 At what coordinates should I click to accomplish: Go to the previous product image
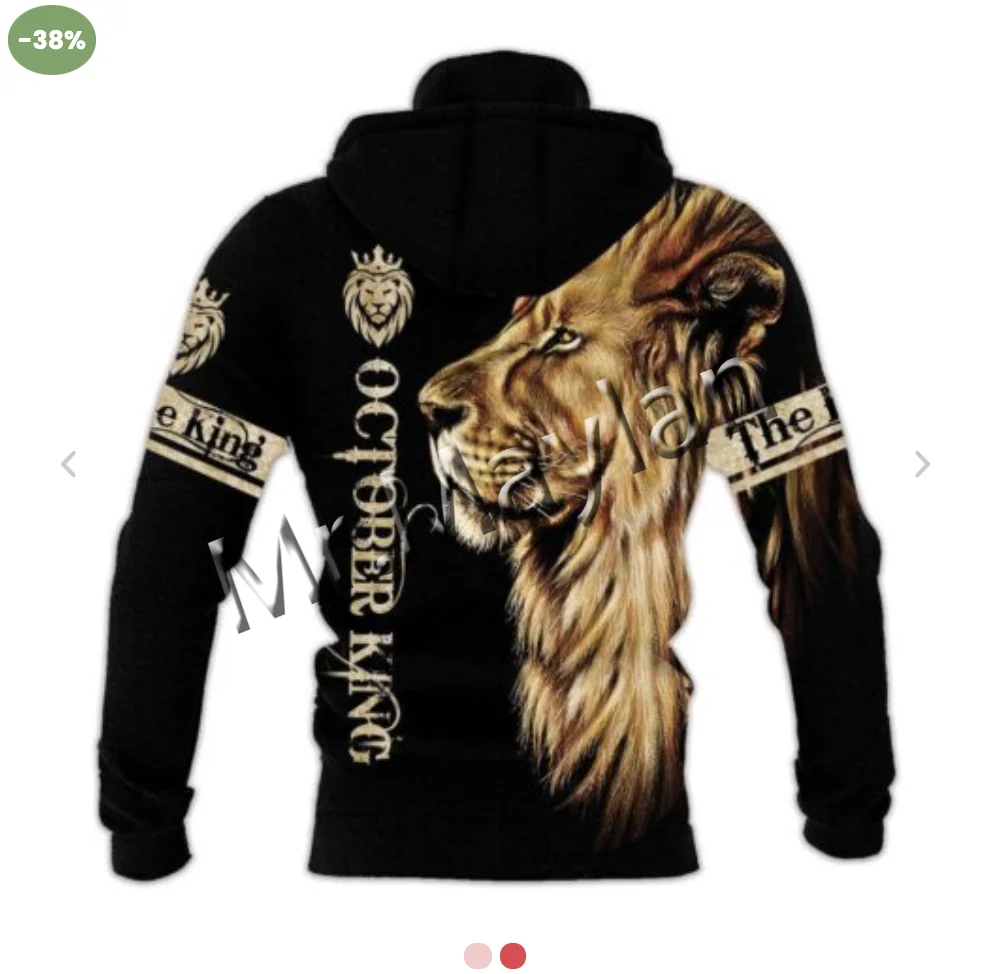[x=68, y=464]
